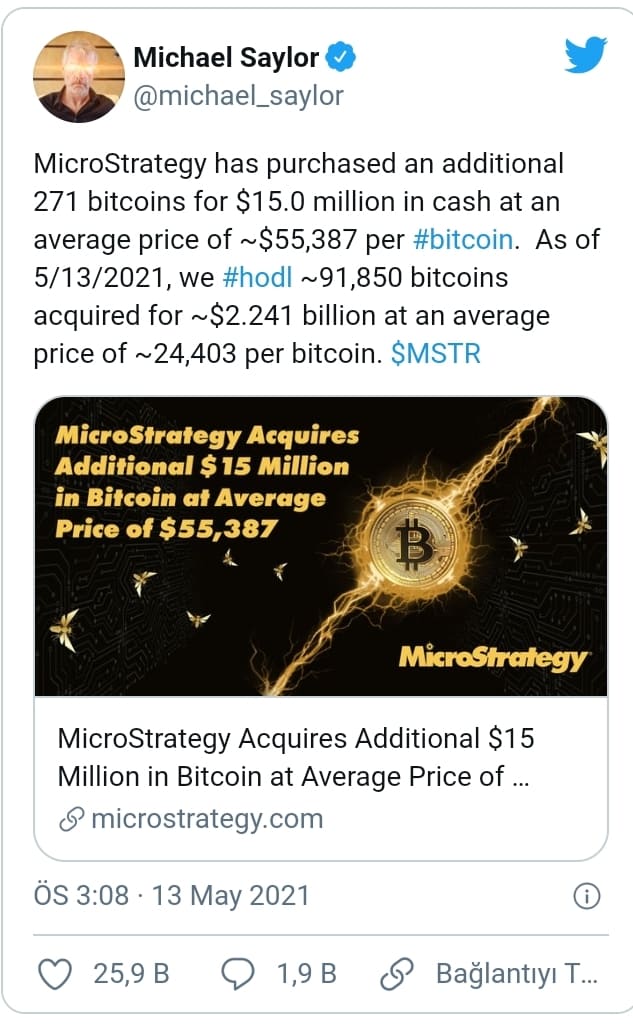Screen dimensions: 633x1035
Task: Open the Twitter bird logo
Action: [x=585, y=55]
